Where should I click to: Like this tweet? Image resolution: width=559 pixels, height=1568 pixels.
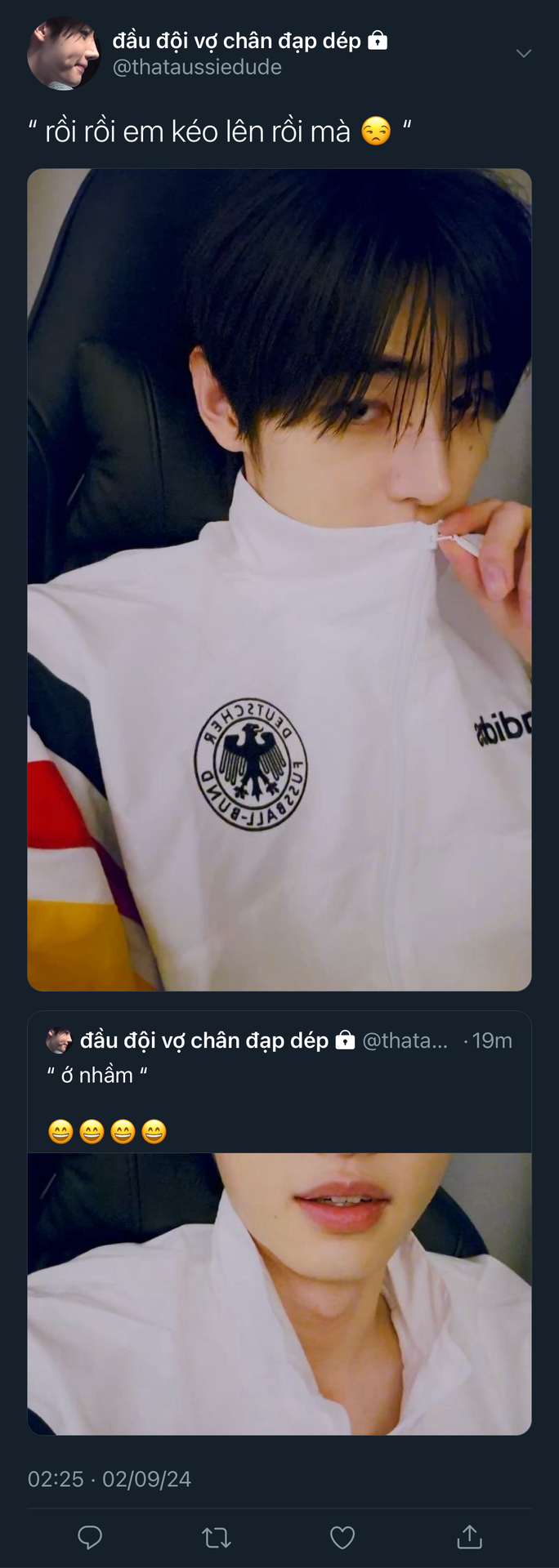342,1538
